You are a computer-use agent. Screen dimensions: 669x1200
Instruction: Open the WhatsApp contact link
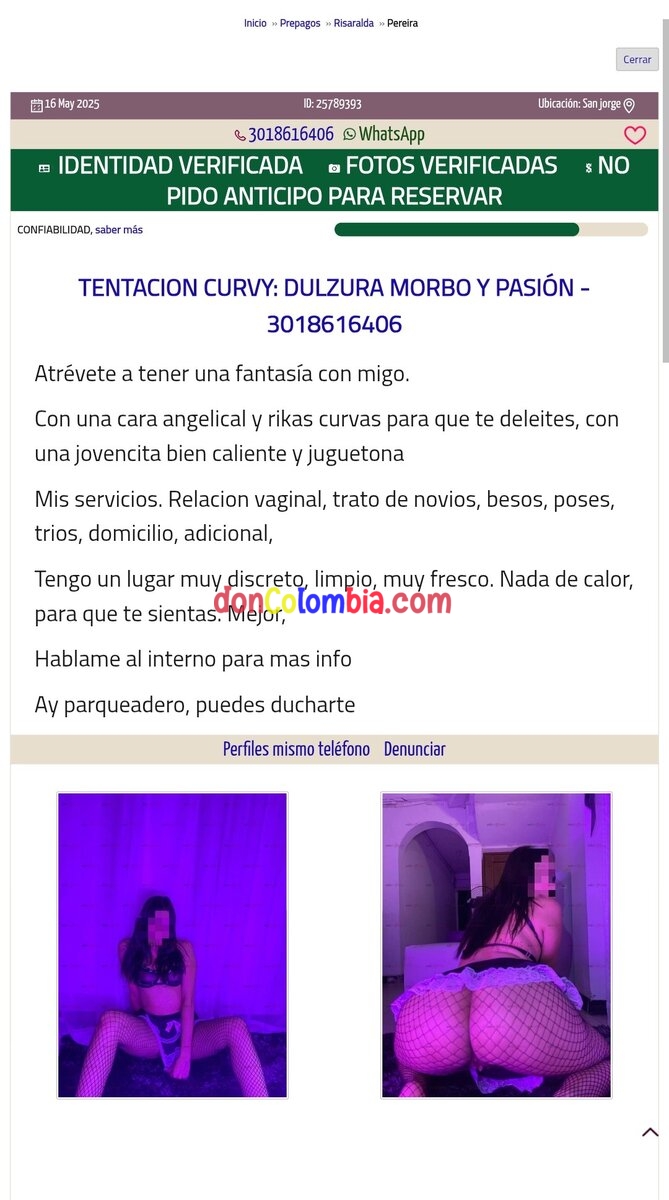tap(390, 134)
